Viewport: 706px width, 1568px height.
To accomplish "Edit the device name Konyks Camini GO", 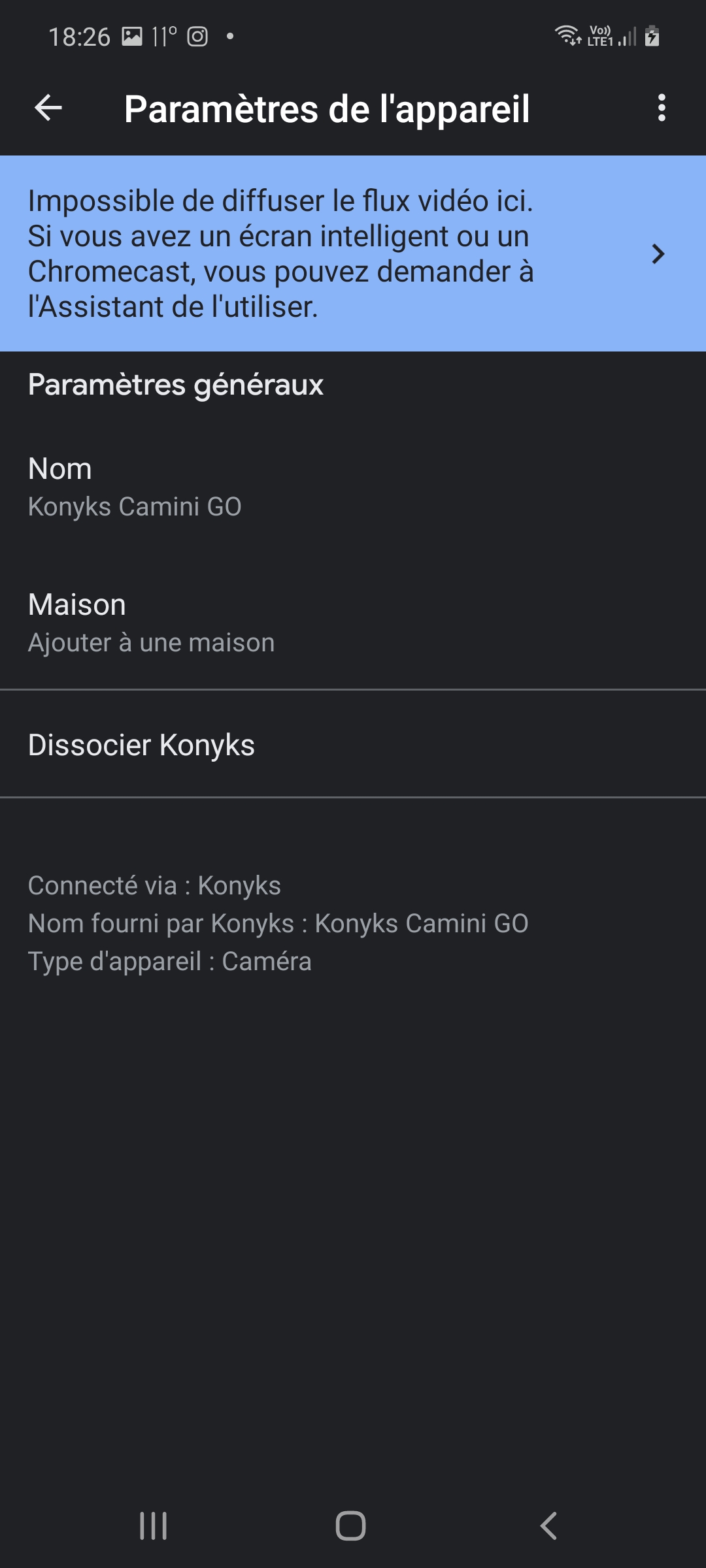I will point(353,487).
